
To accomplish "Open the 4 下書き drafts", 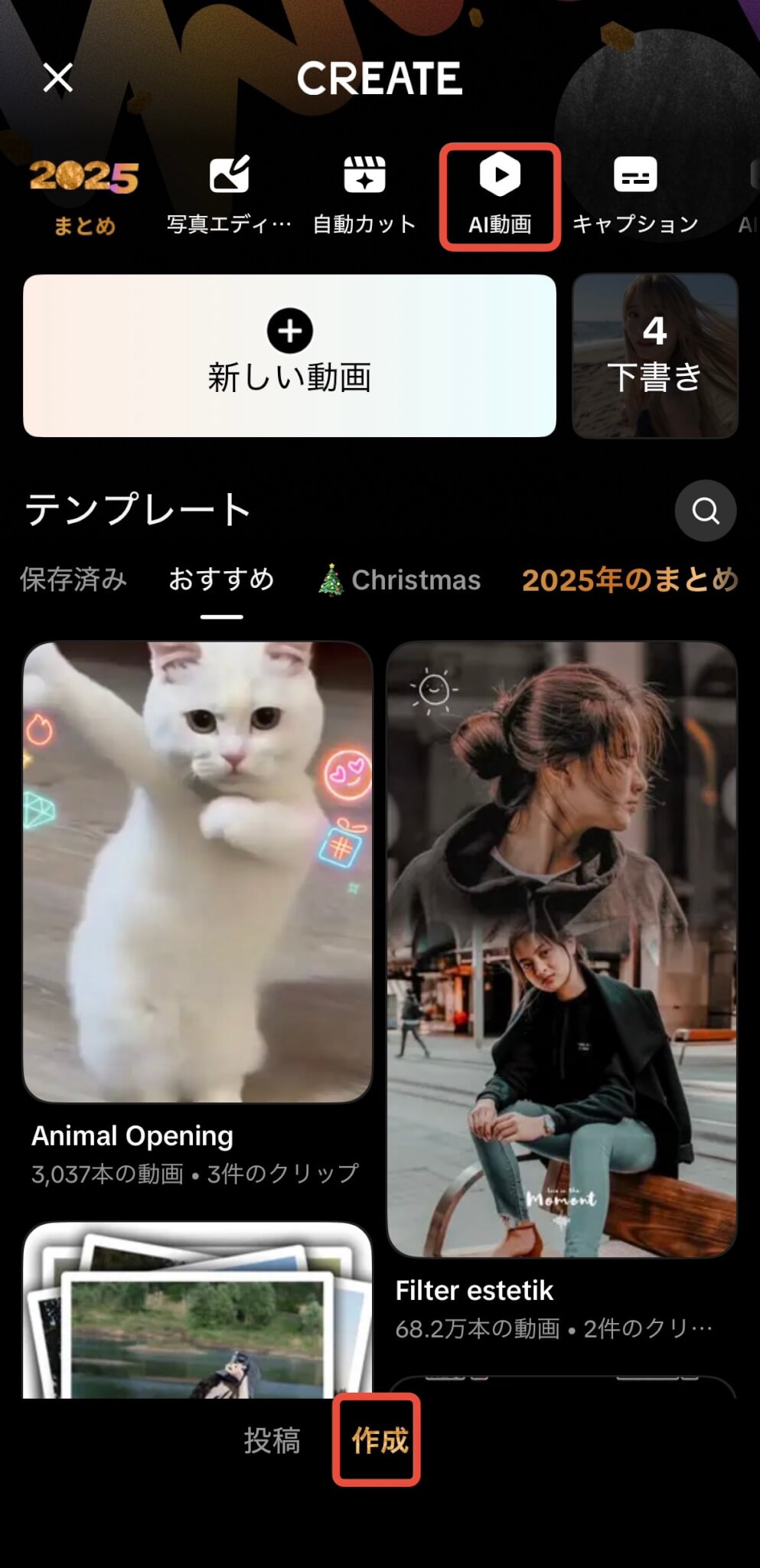I will (655, 356).
